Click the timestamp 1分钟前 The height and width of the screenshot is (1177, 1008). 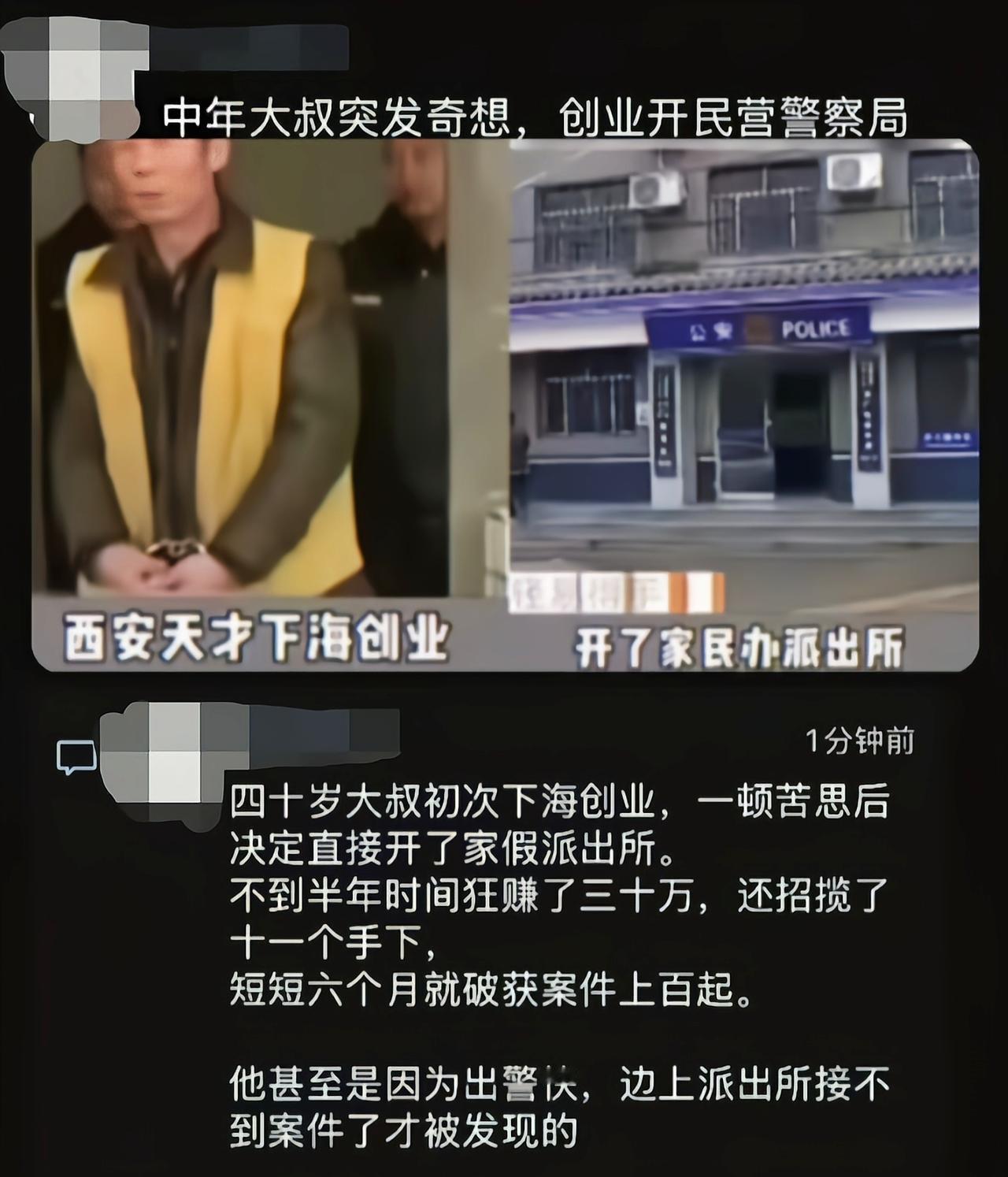coord(862,739)
